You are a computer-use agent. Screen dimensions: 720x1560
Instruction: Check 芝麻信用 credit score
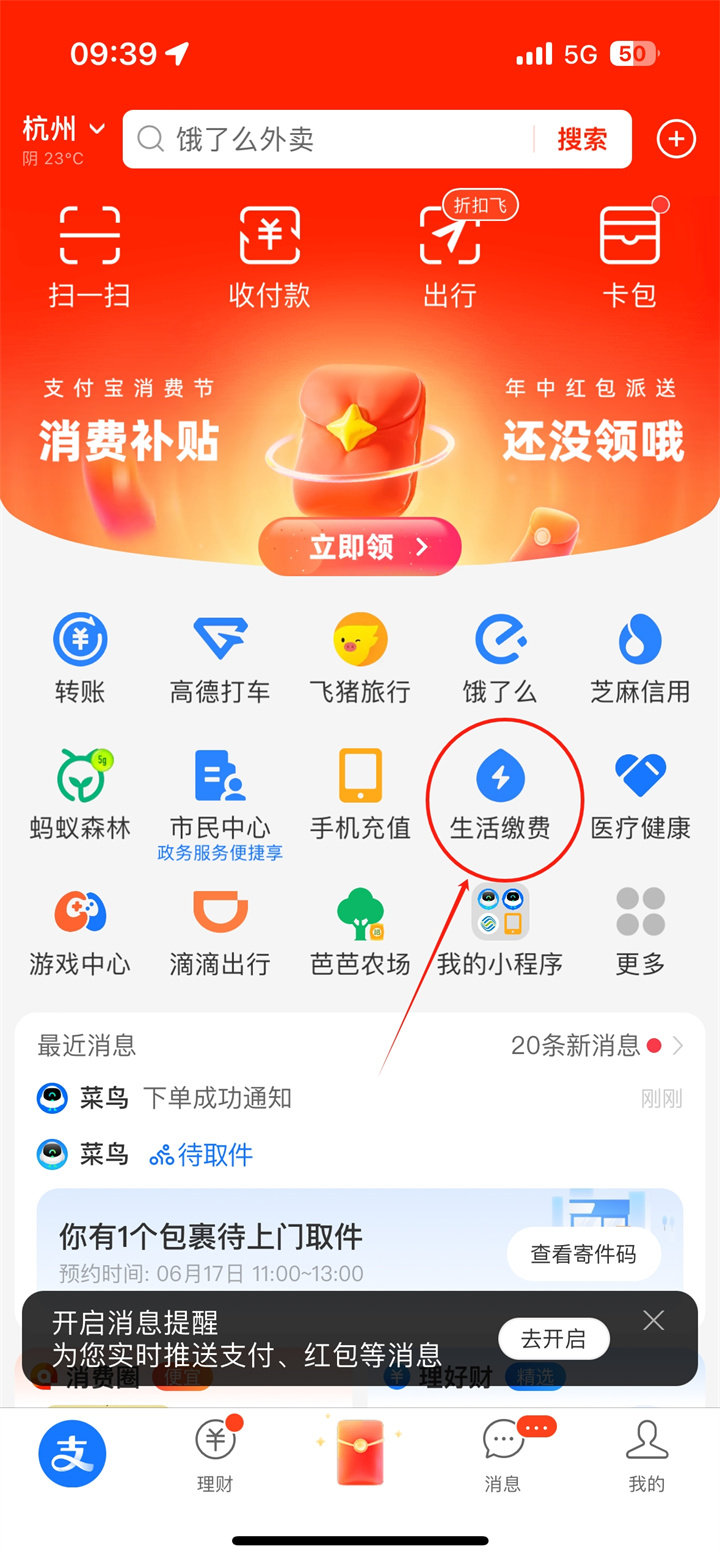(640, 655)
